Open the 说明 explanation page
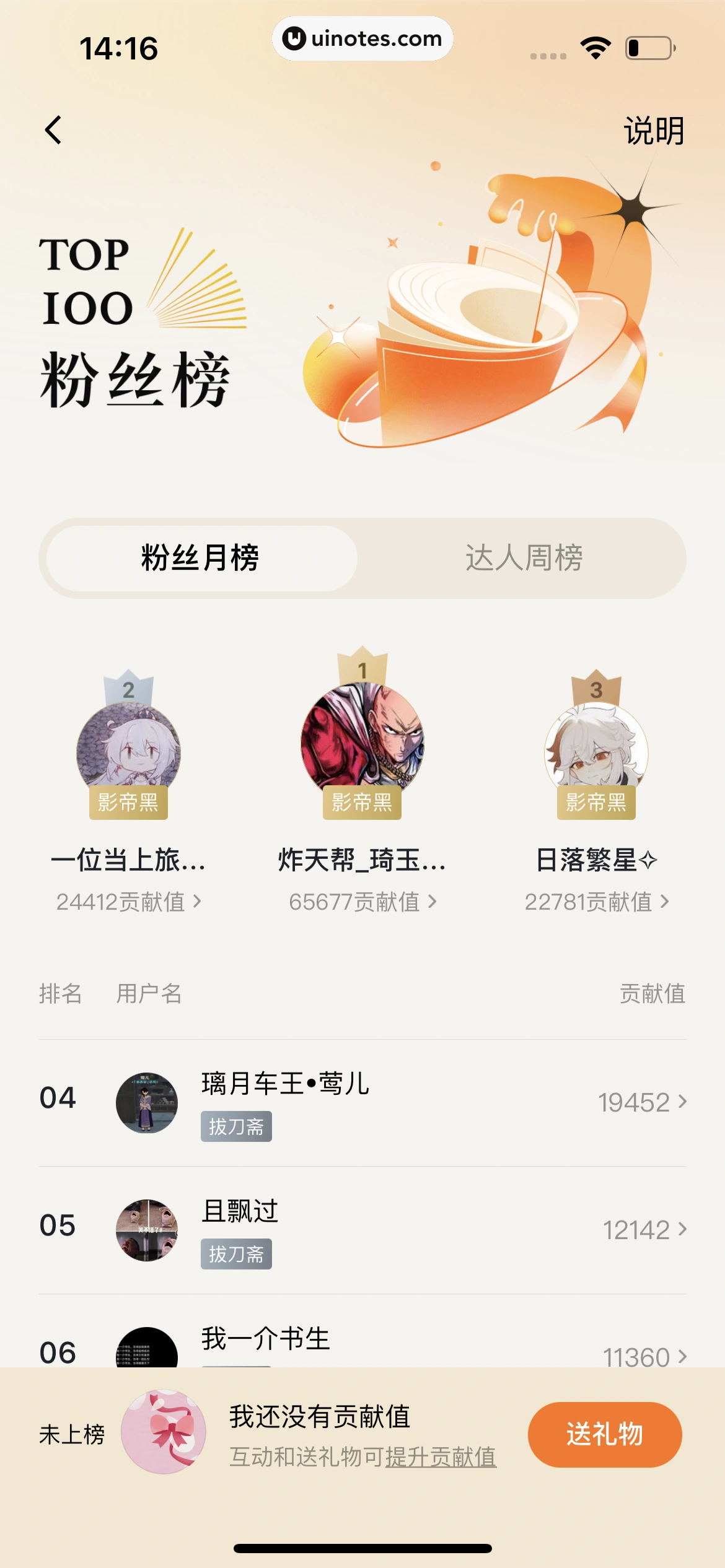Image resolution: width=725 pixels, height=1568 pixels. pos(654,131)
